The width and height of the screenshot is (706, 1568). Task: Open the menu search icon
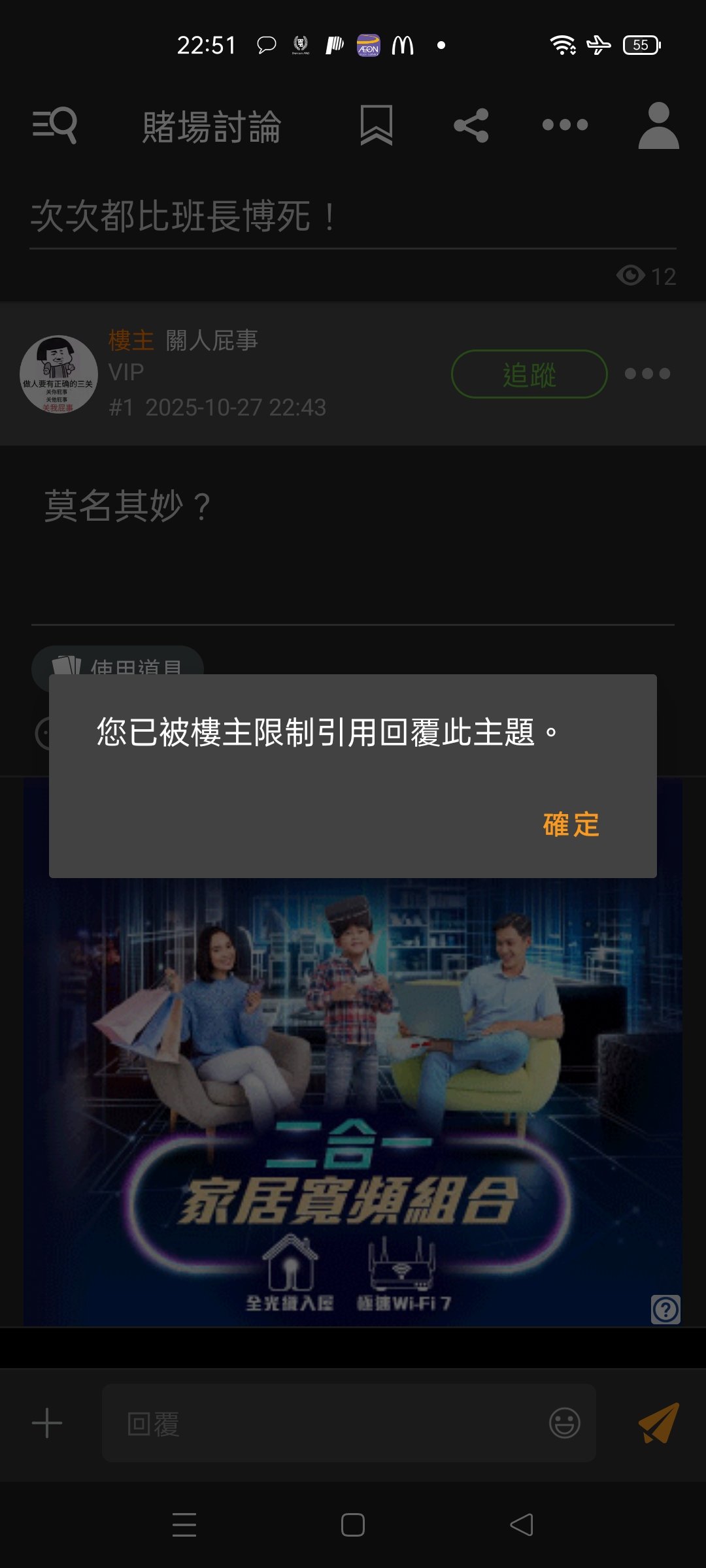55,125
